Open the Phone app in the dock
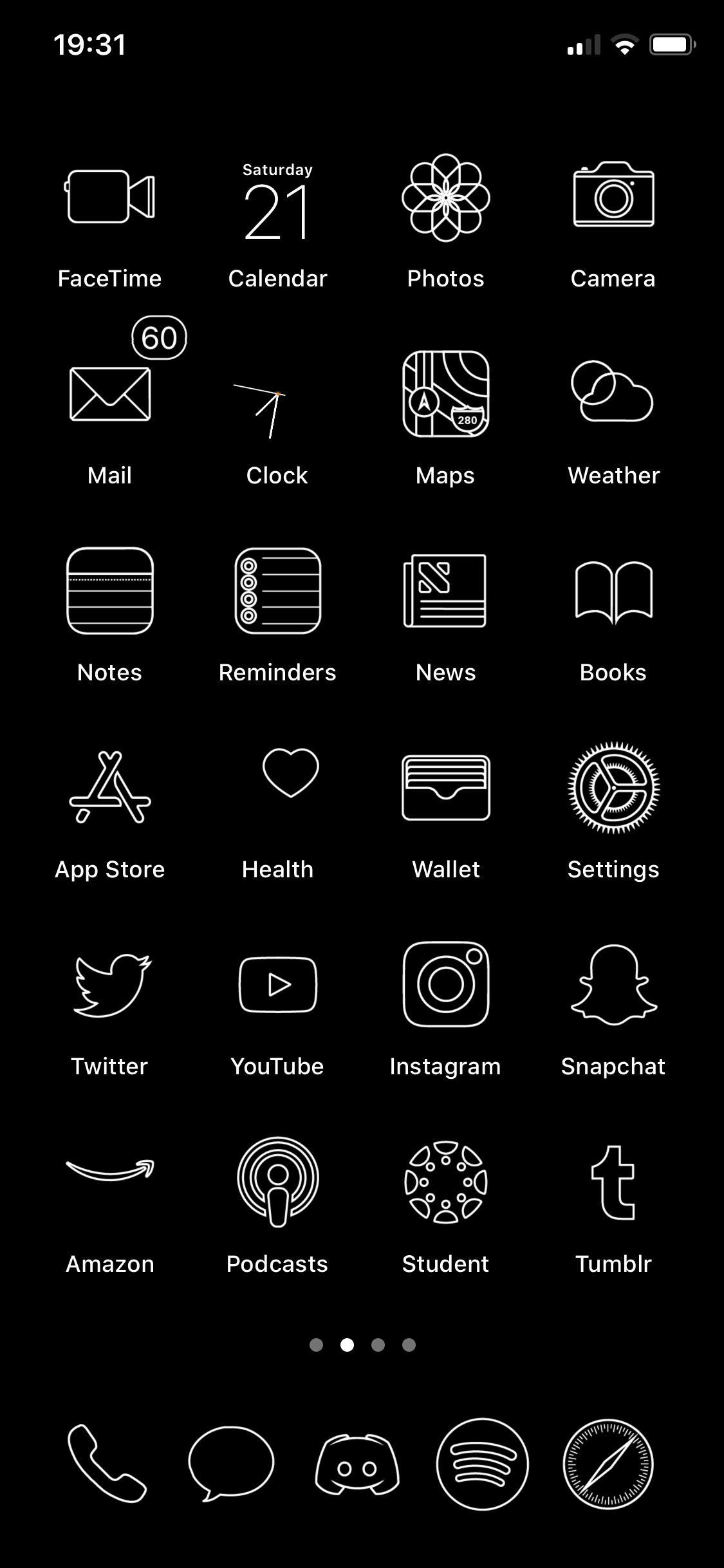 click(x=107, y=1464)
